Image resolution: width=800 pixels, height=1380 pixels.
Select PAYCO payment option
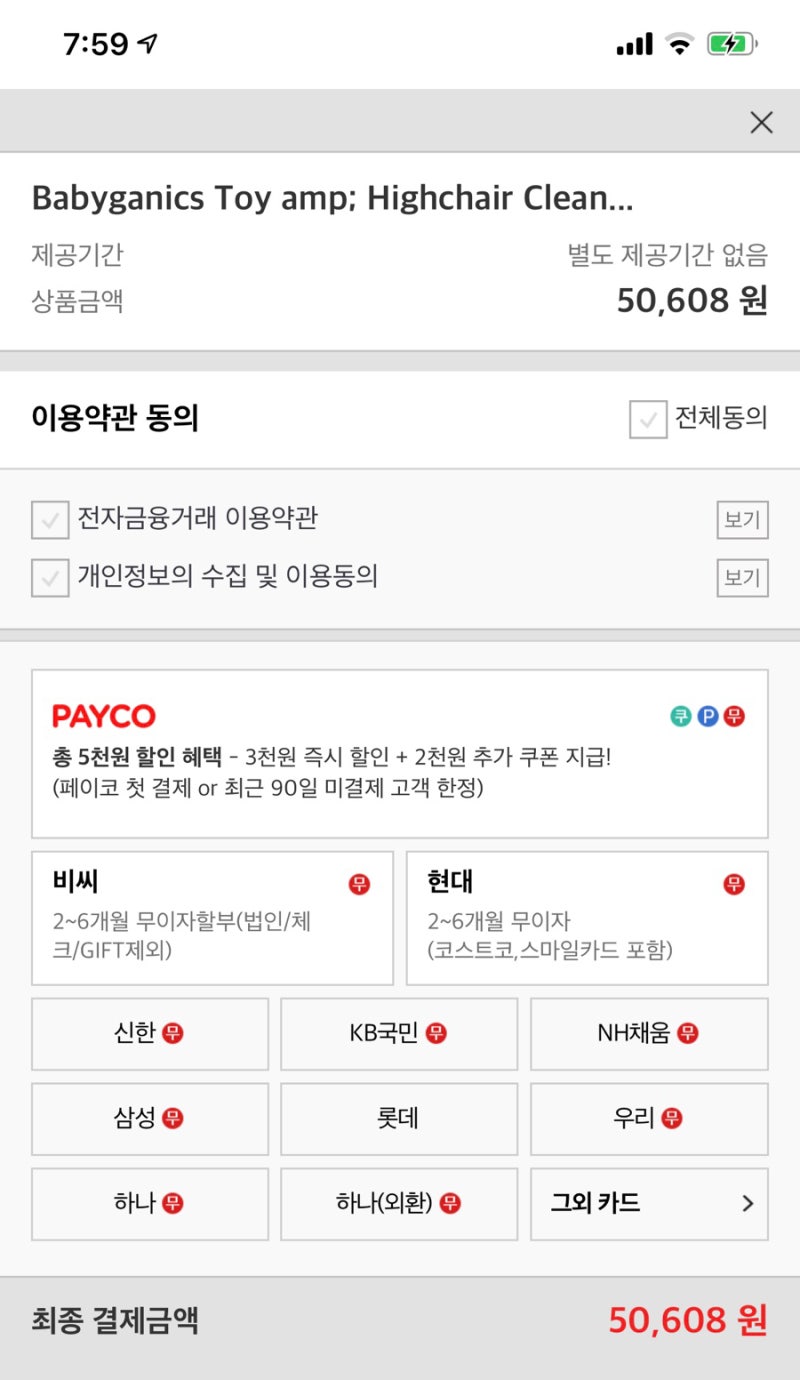click(x=400, y=754)
